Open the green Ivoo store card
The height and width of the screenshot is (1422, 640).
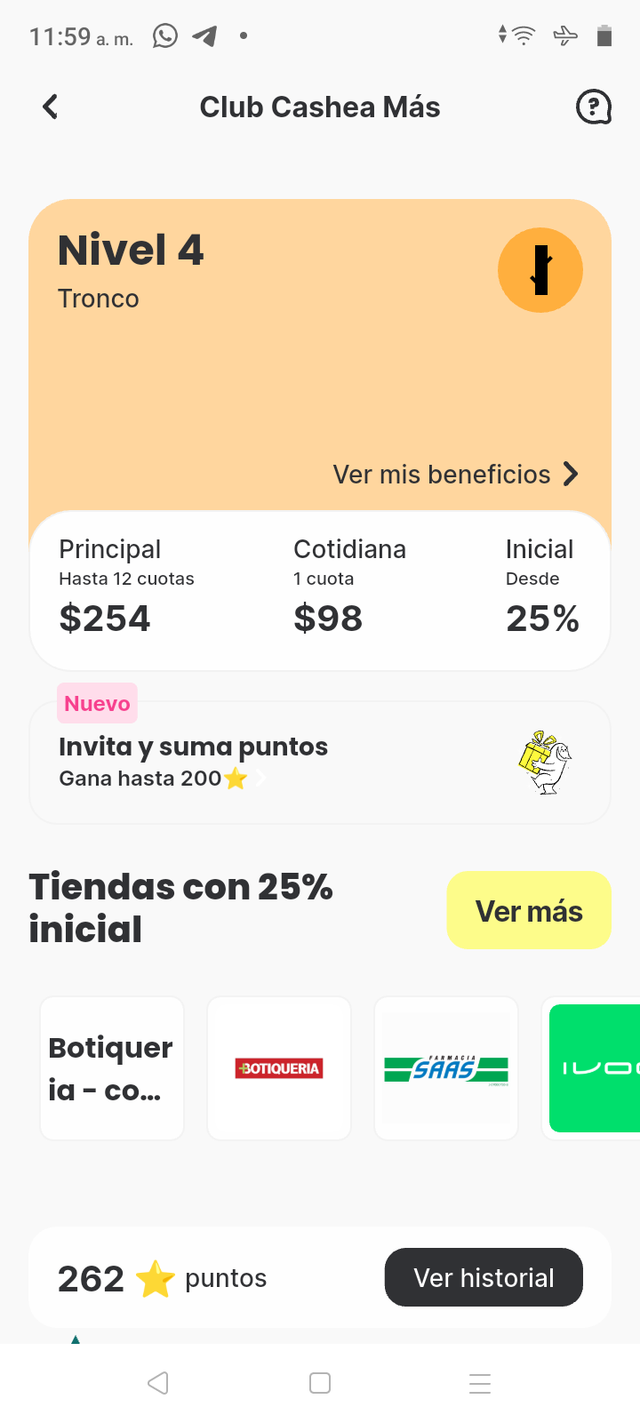594,1068
